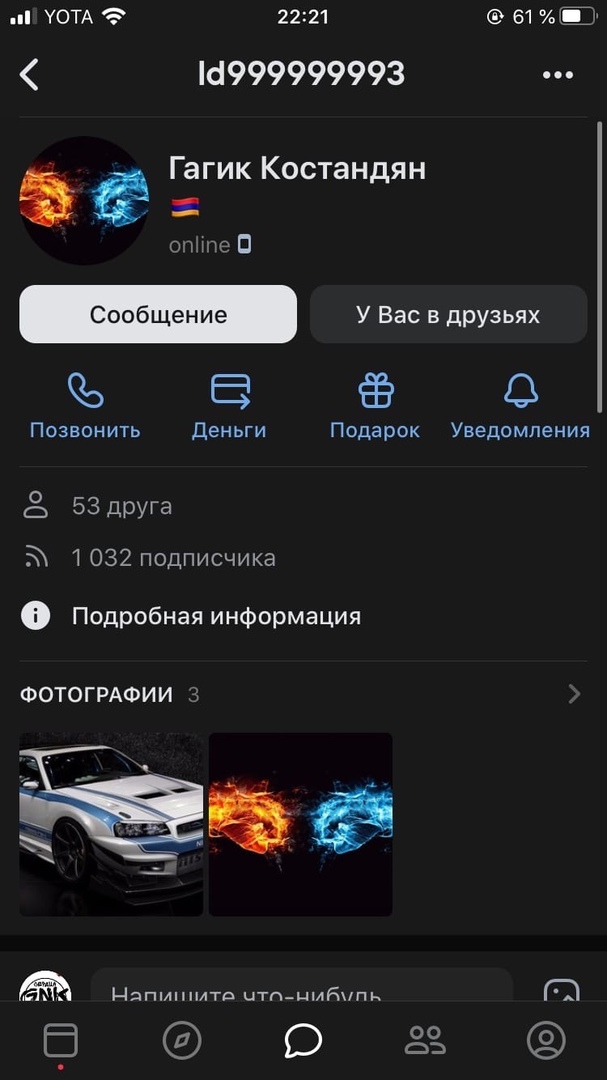Open 1 032 подписчика list
Viewport: 607px width, 1080px height.
point(172,558)
